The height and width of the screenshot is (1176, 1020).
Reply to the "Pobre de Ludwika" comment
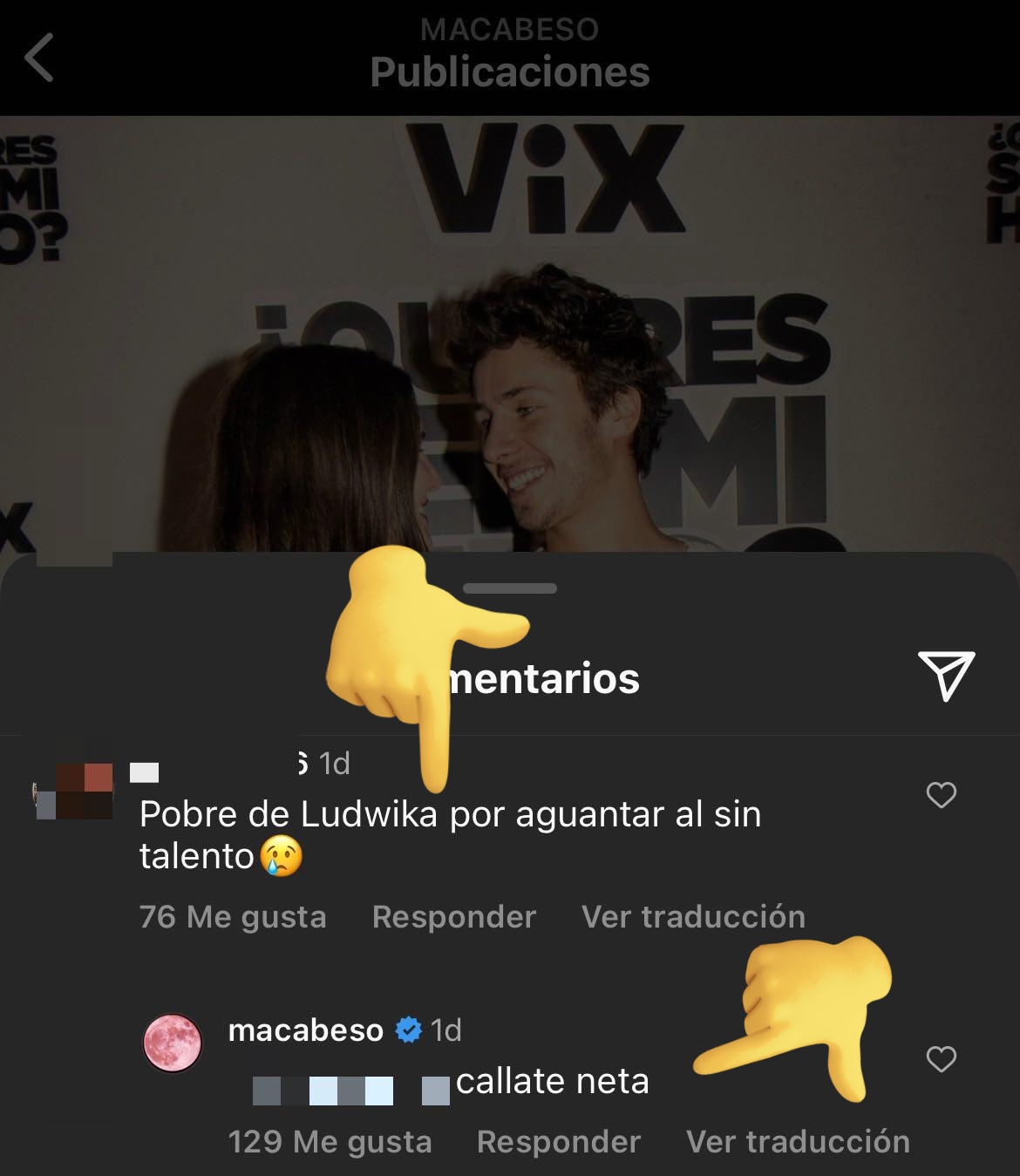click(x=453, y=917)
